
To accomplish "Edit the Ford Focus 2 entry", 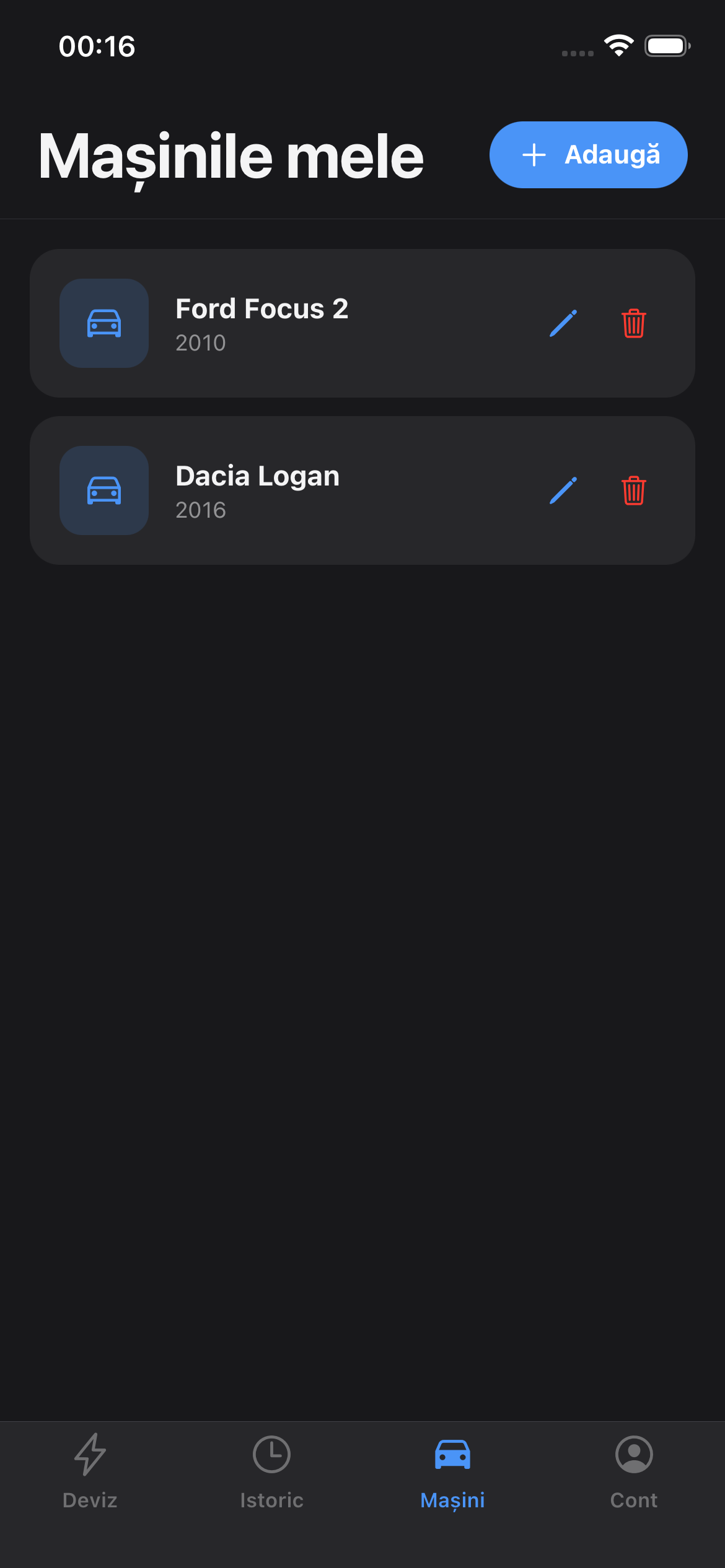I will 563,323.
